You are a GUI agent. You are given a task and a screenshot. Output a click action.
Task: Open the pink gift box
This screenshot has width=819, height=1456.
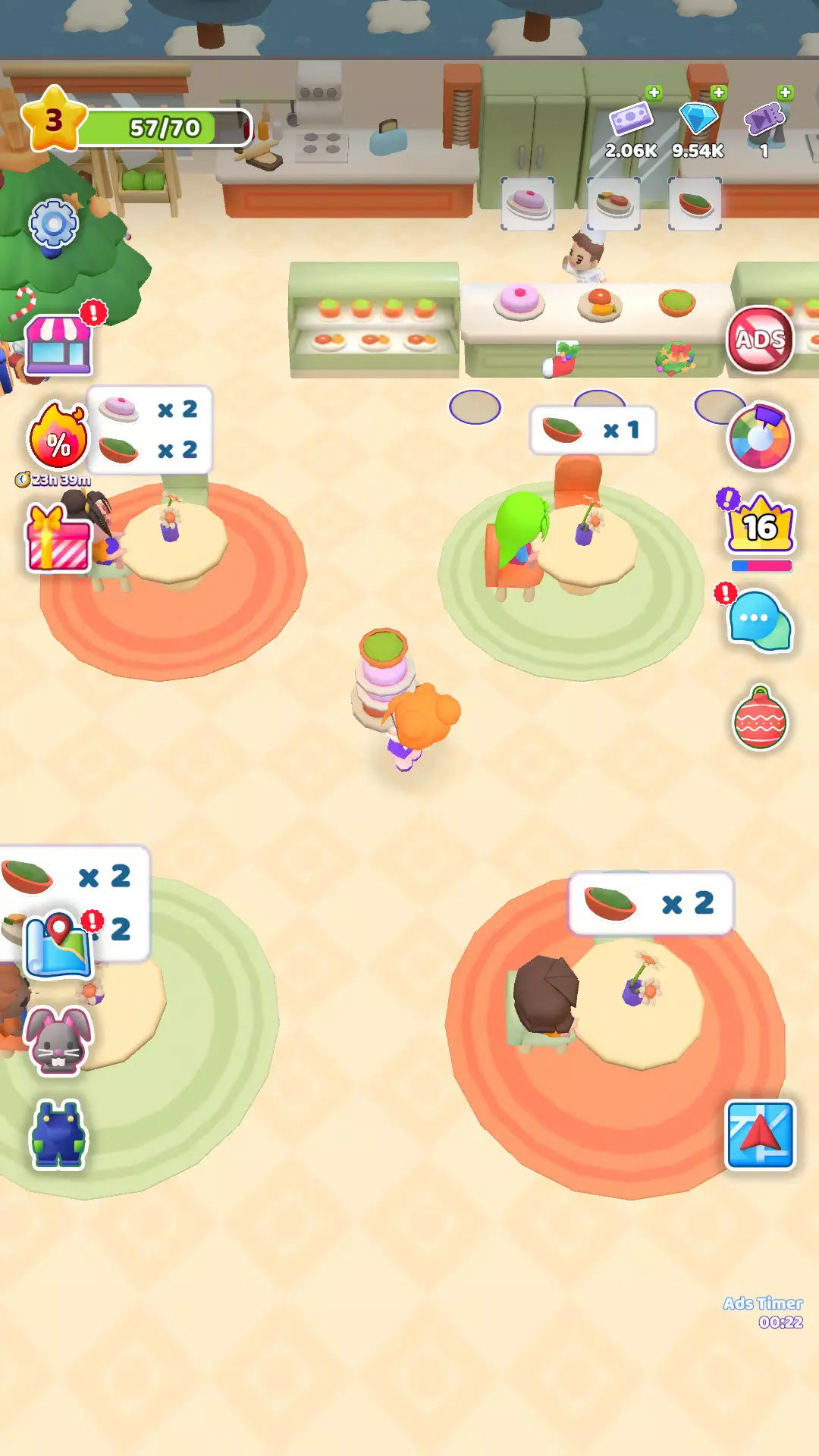coord(58,540)
